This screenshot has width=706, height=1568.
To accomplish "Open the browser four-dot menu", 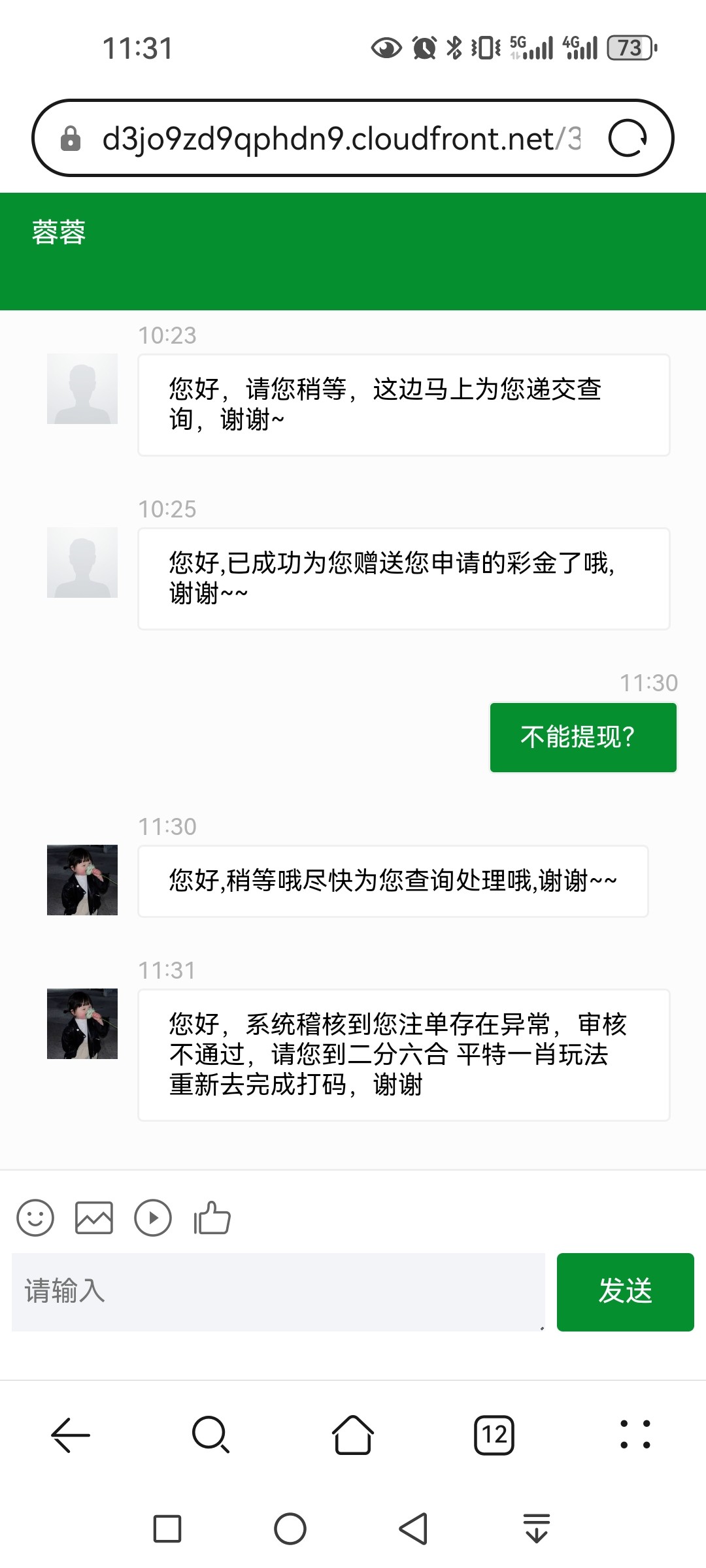I will click(x=635, y=1435).
